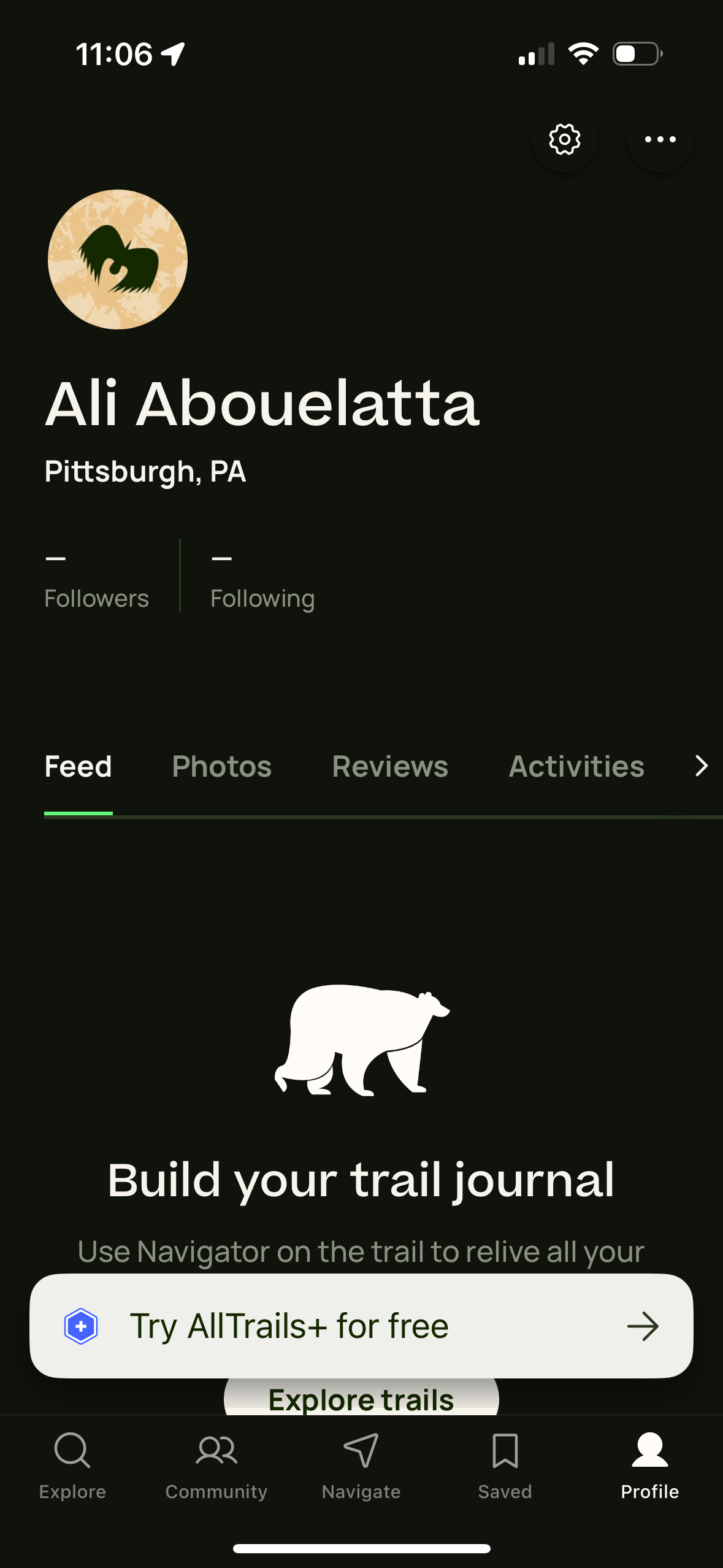The height and width of the screenshot is (1568, 723).
Task: Select the Feed tab
Action: tap(78, 766)
